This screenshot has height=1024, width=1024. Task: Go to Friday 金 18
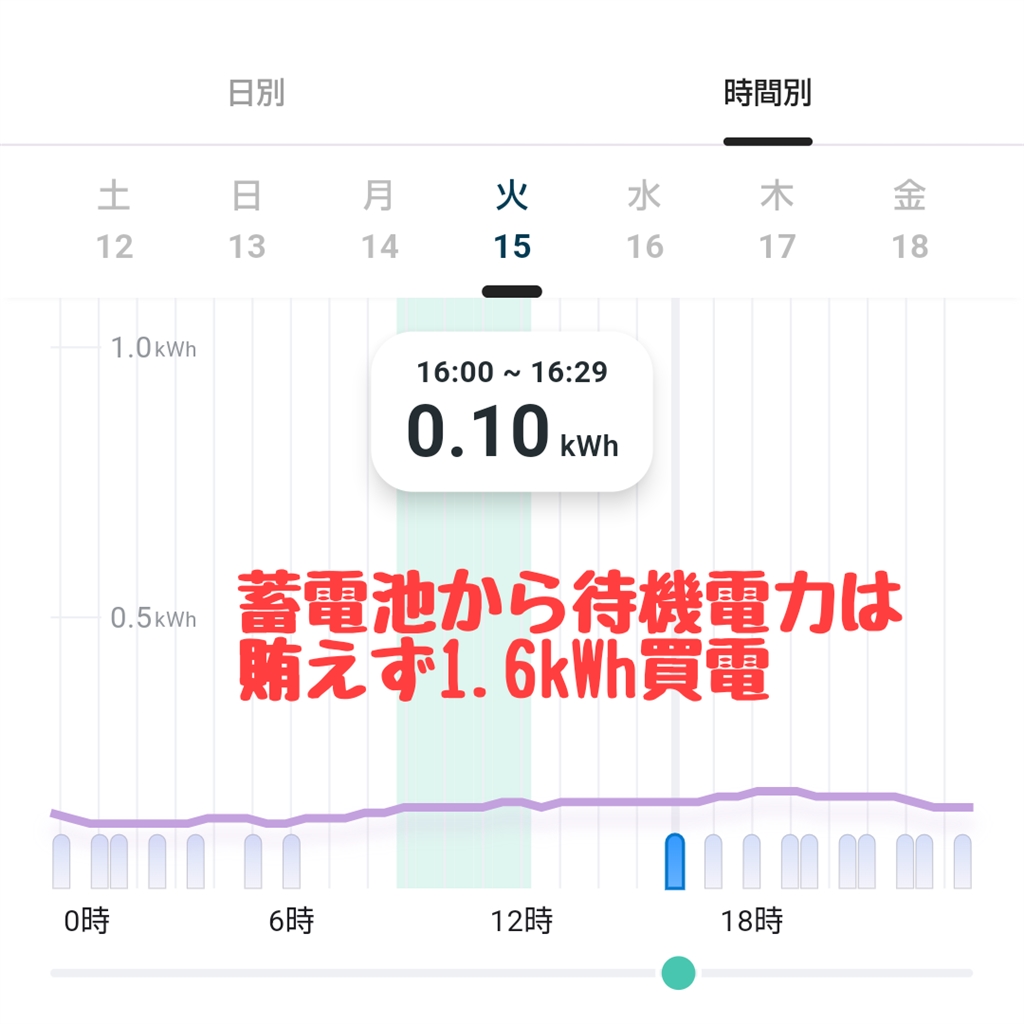point(910,221)
